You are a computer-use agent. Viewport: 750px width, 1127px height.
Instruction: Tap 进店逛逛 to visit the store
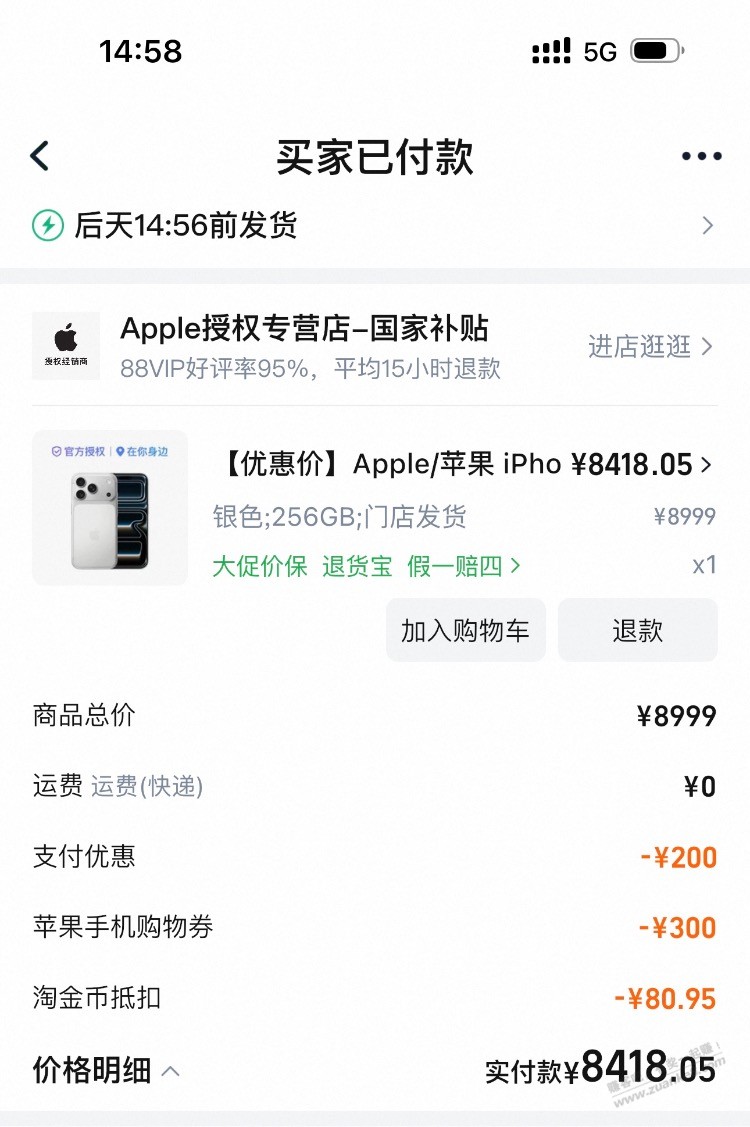pos(650,347)
